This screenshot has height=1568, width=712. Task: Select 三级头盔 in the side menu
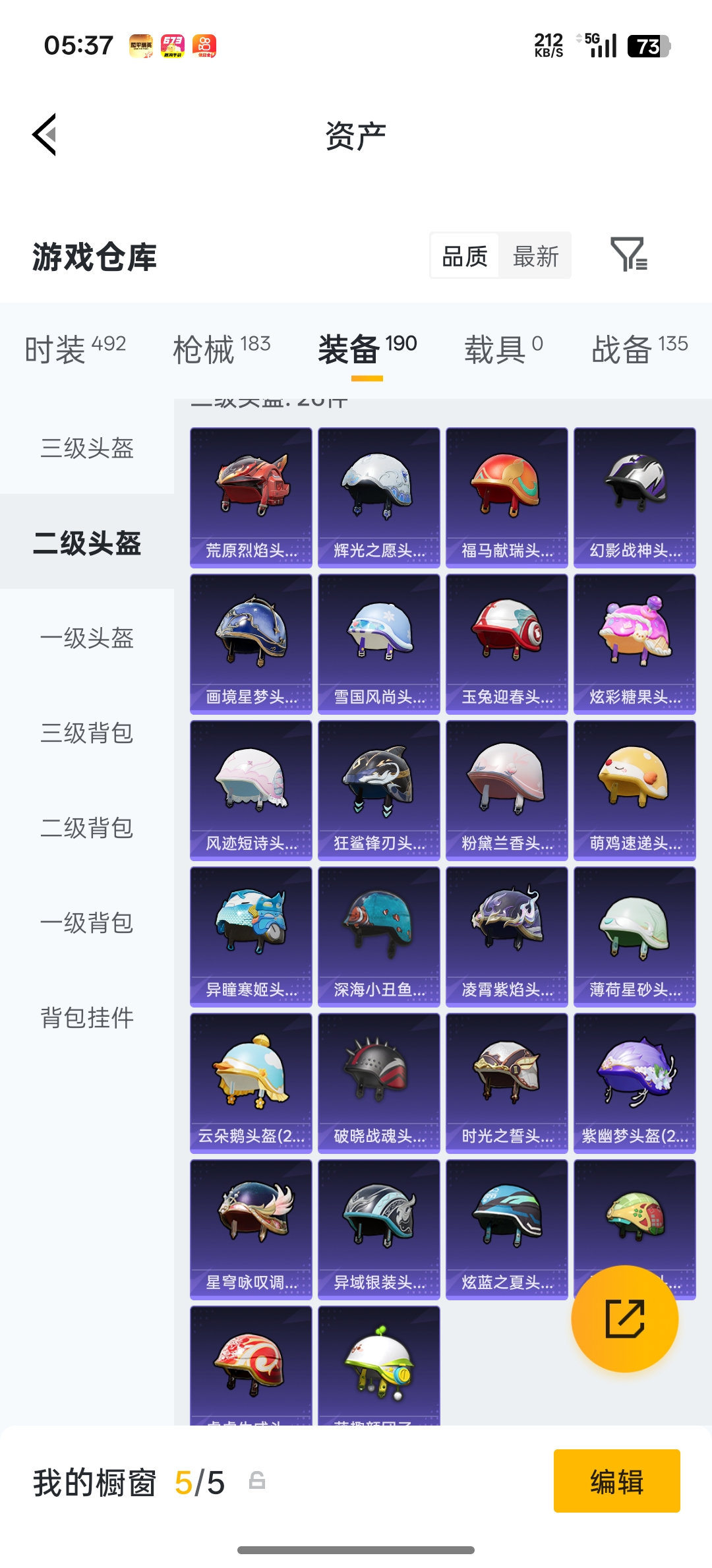pyautogui.click(x=87, y=448)
